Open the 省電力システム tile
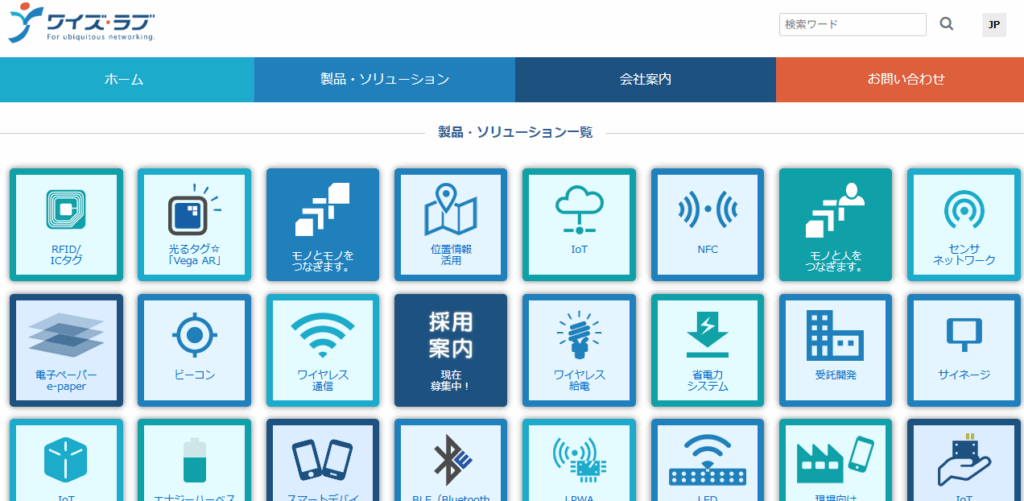 pos(707,350)
